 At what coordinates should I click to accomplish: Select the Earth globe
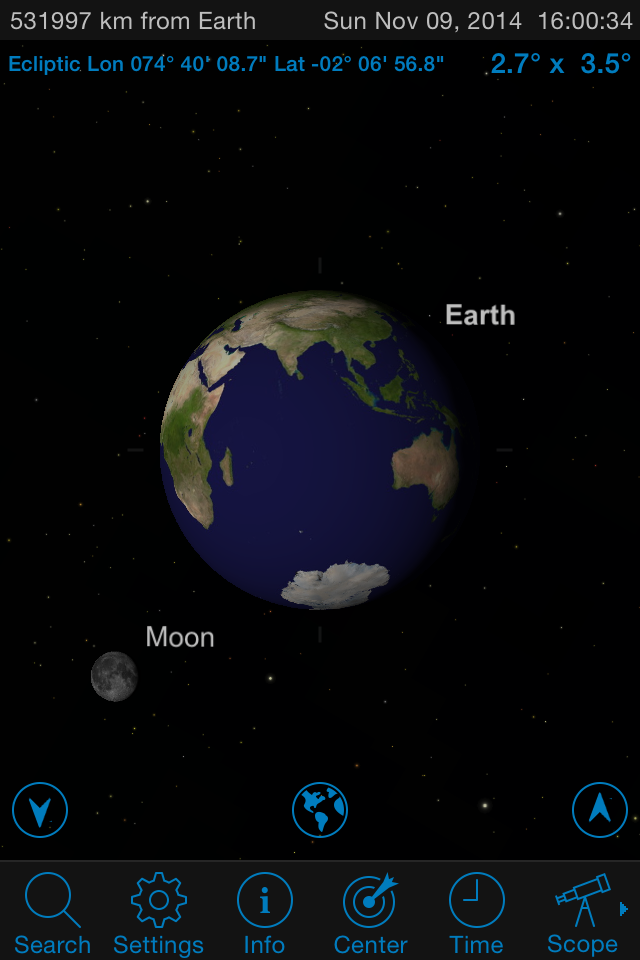(312, 450)
